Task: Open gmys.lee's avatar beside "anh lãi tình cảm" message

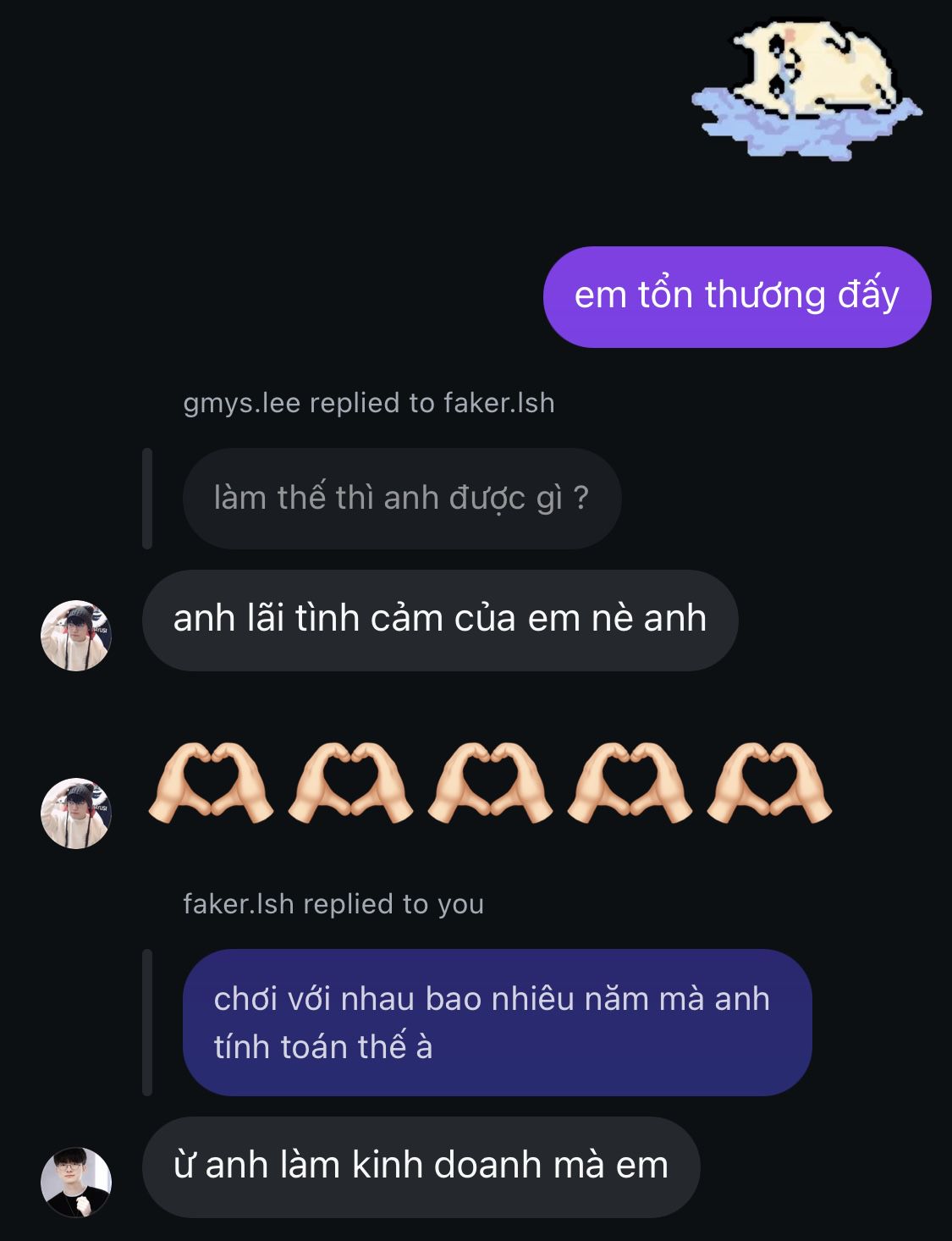Action: click(x=76, y=636)
